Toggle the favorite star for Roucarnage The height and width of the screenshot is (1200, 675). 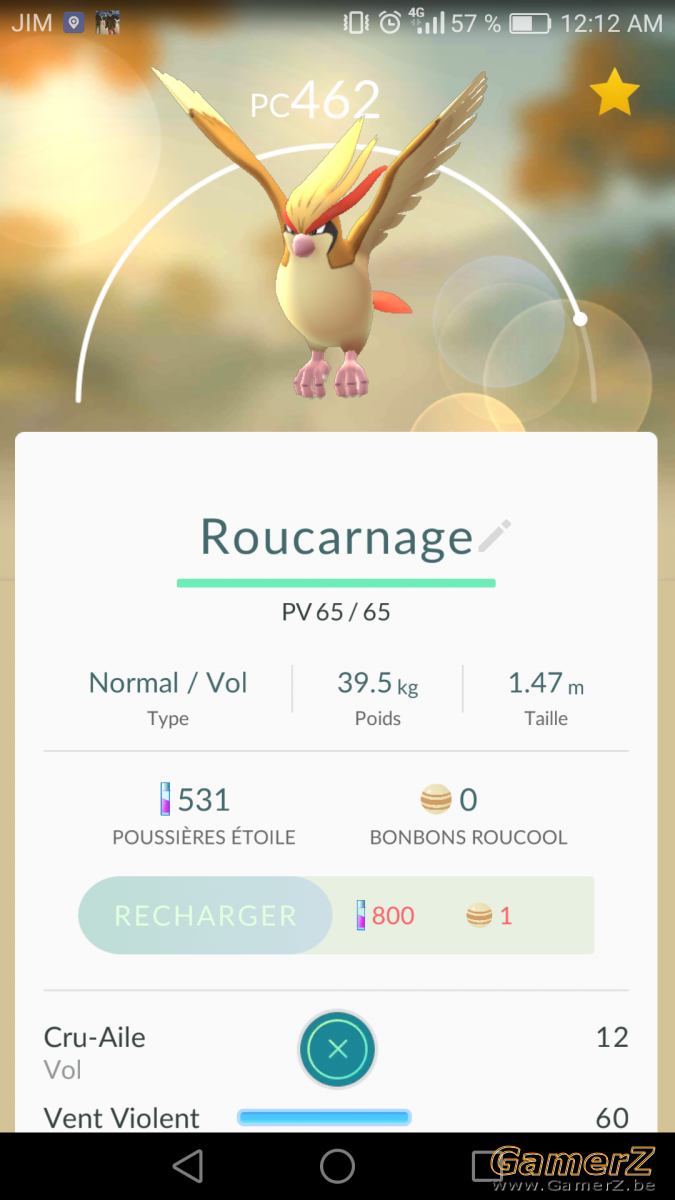[x=614, y=93]
